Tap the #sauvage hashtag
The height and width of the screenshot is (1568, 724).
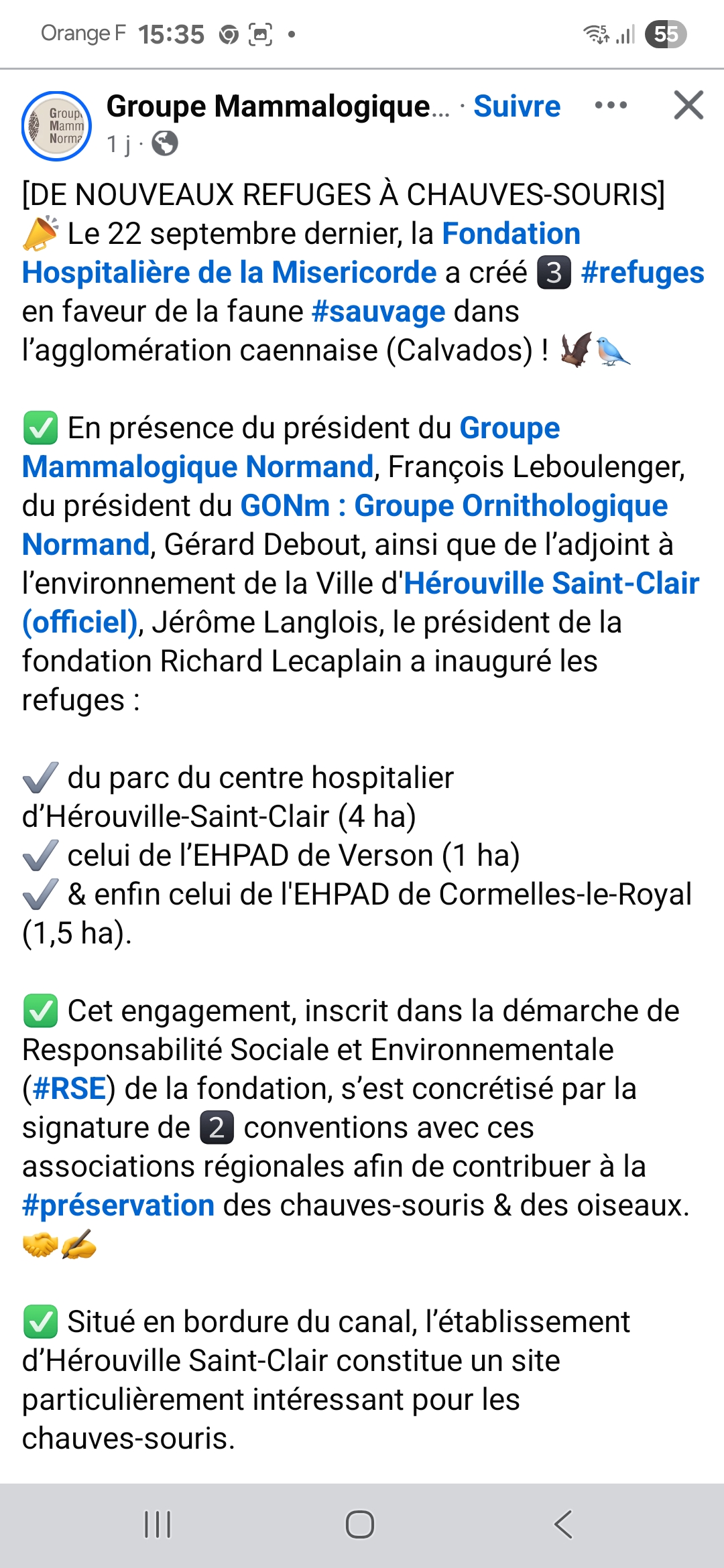point(379,312)
